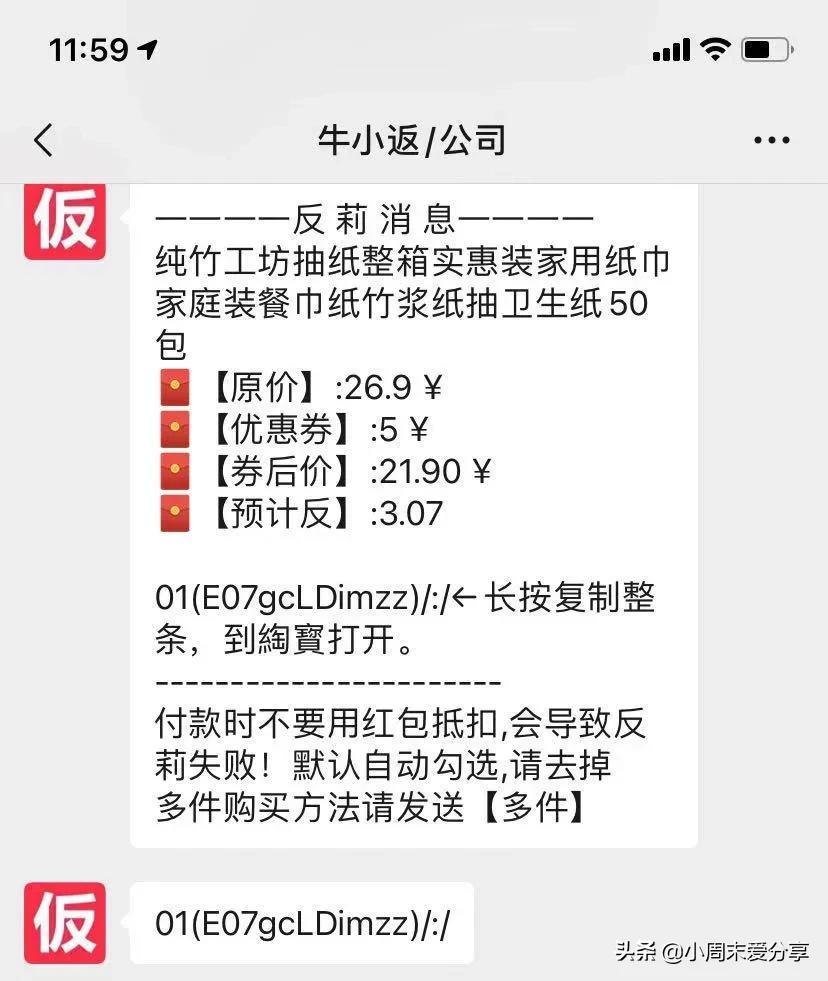Tap the location arrow next to 11:59

point(148,46)
